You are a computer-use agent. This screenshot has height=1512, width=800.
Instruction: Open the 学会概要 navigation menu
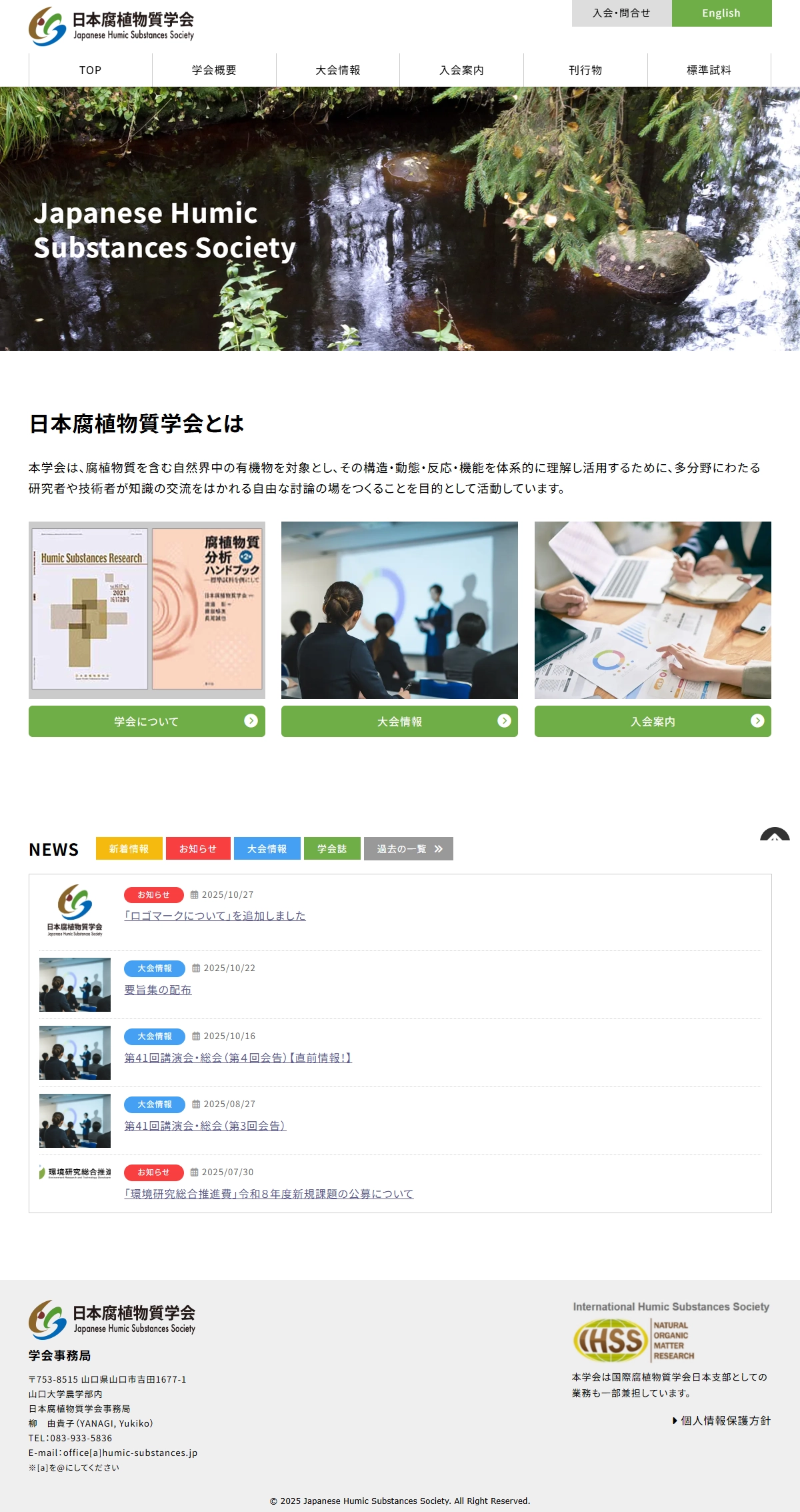[214, 70]
